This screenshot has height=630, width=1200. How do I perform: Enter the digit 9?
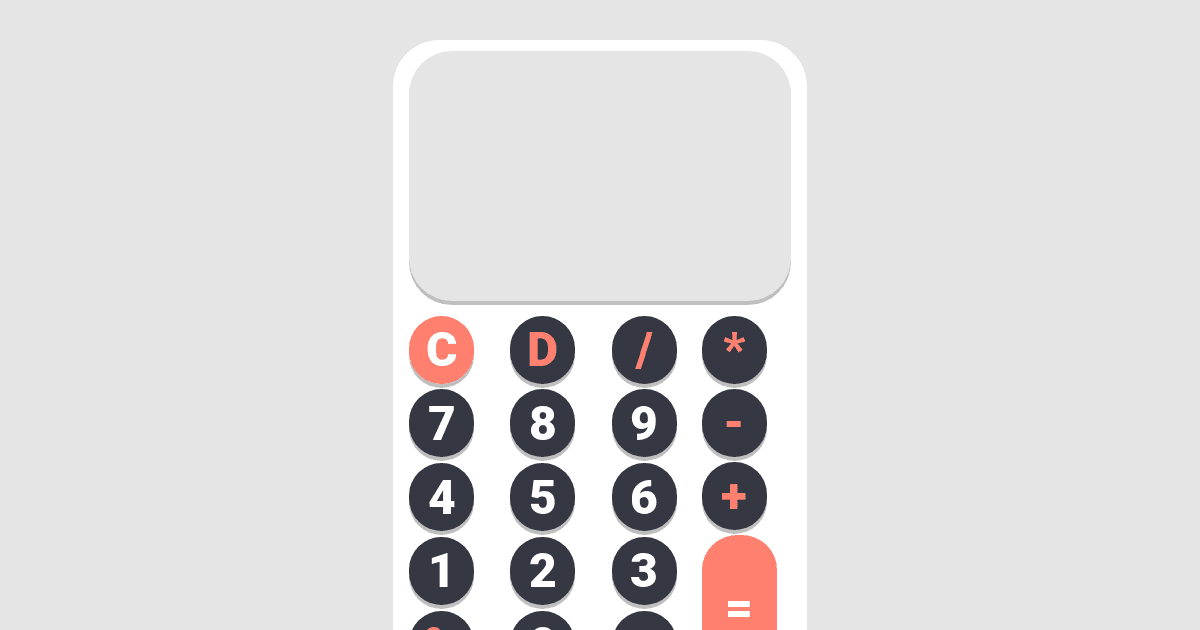click(x=644, y=423)
